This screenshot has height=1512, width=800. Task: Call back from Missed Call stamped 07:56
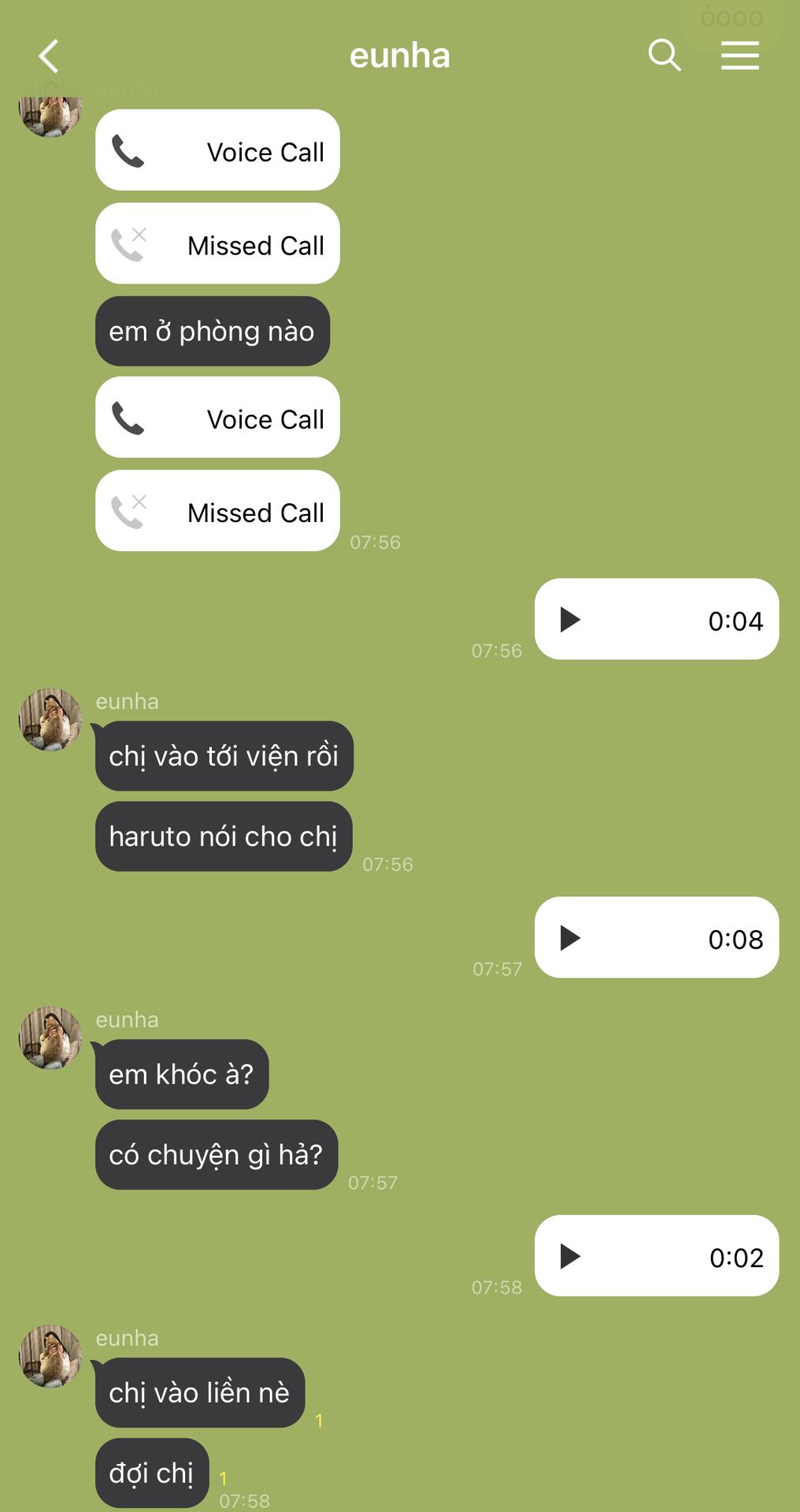(217, 511)
